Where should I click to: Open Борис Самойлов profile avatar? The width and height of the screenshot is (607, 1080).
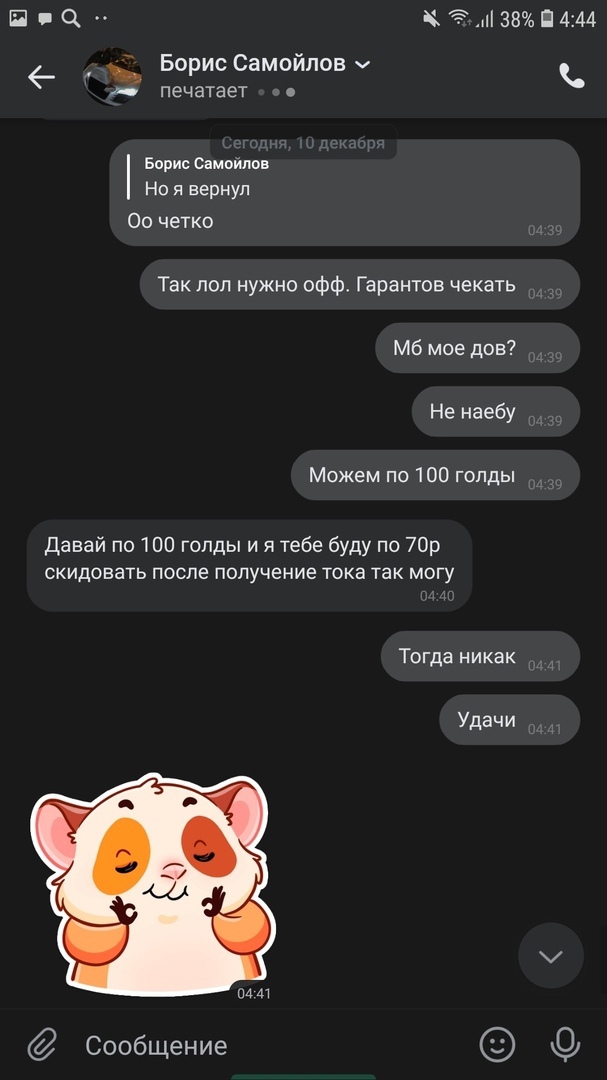click(111, 76)
